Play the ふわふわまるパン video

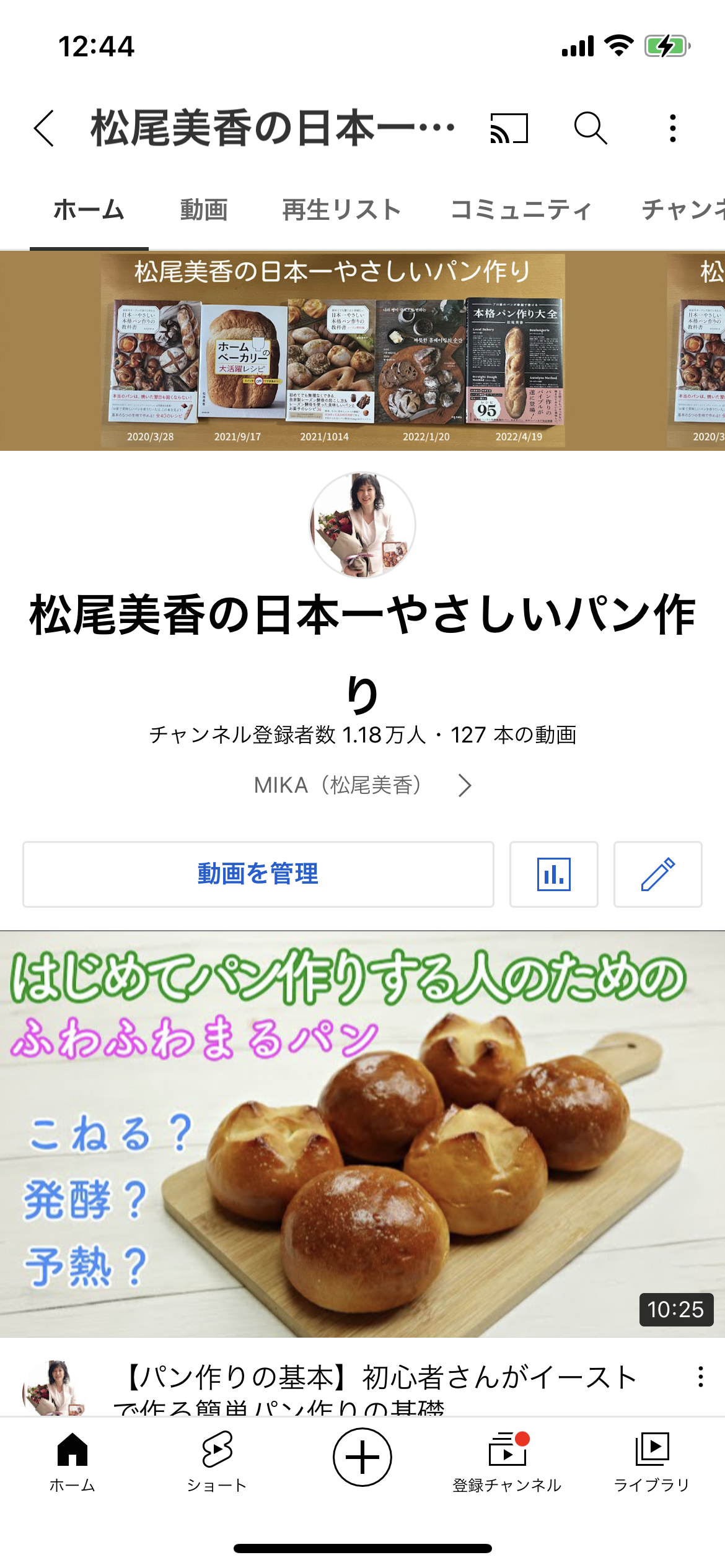click(362, 1133)
